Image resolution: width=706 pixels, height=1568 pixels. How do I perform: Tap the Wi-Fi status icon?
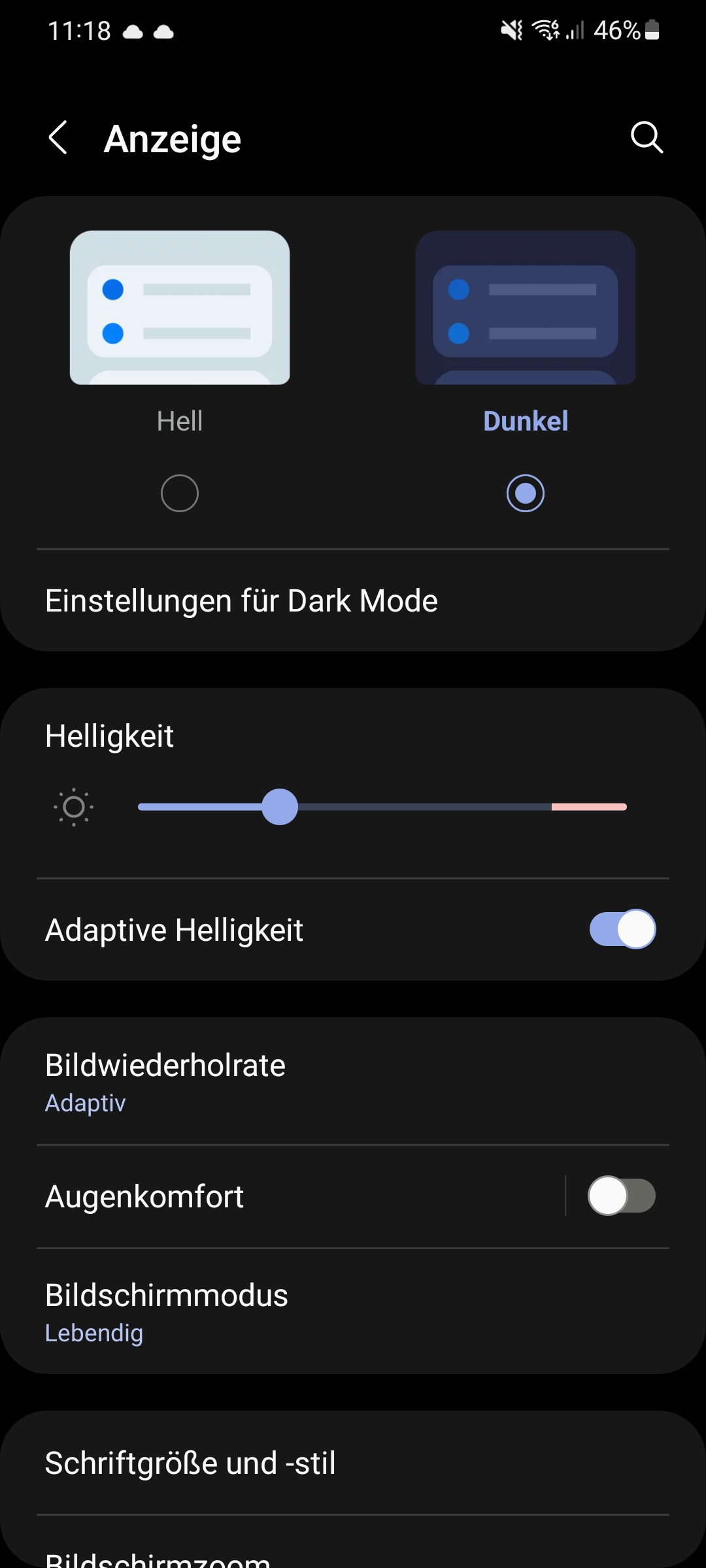click(x=545, y=30)
